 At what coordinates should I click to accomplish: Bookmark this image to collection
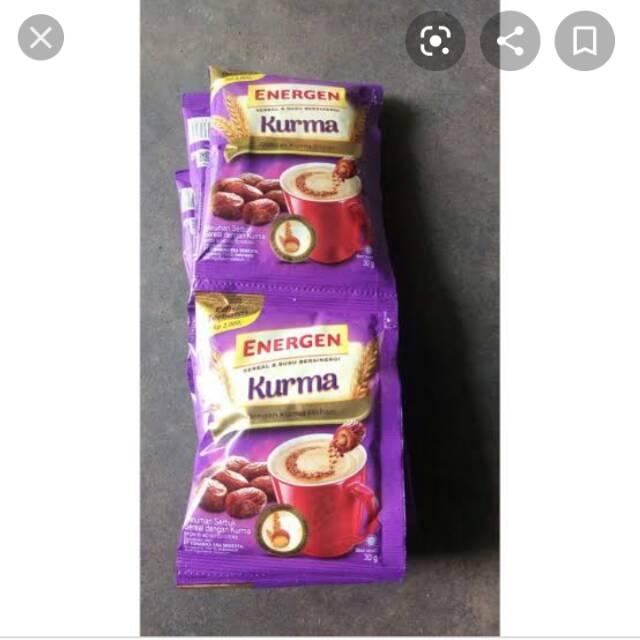pos(585,41)
